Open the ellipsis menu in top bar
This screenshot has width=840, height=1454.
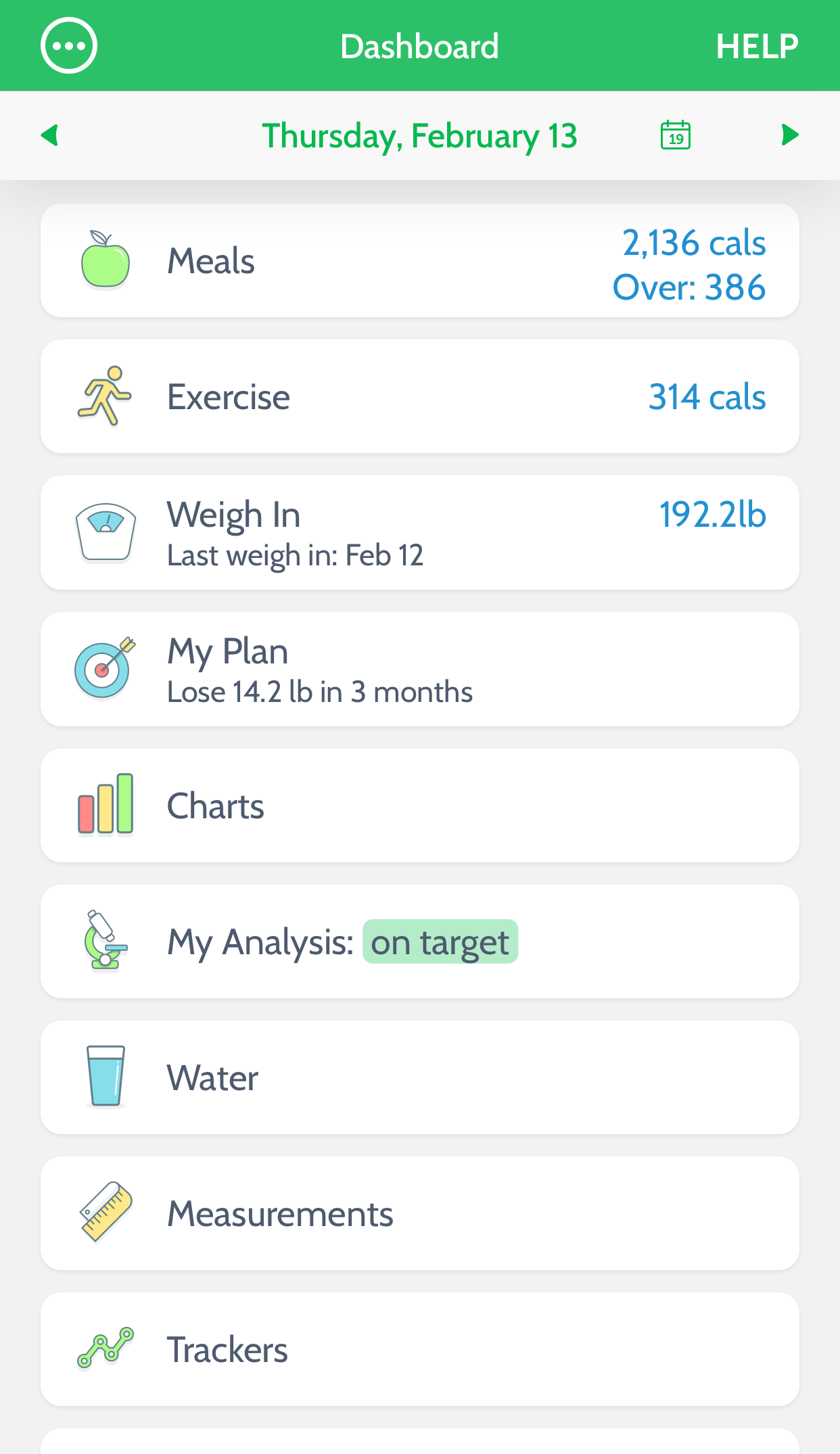[68, 45]
